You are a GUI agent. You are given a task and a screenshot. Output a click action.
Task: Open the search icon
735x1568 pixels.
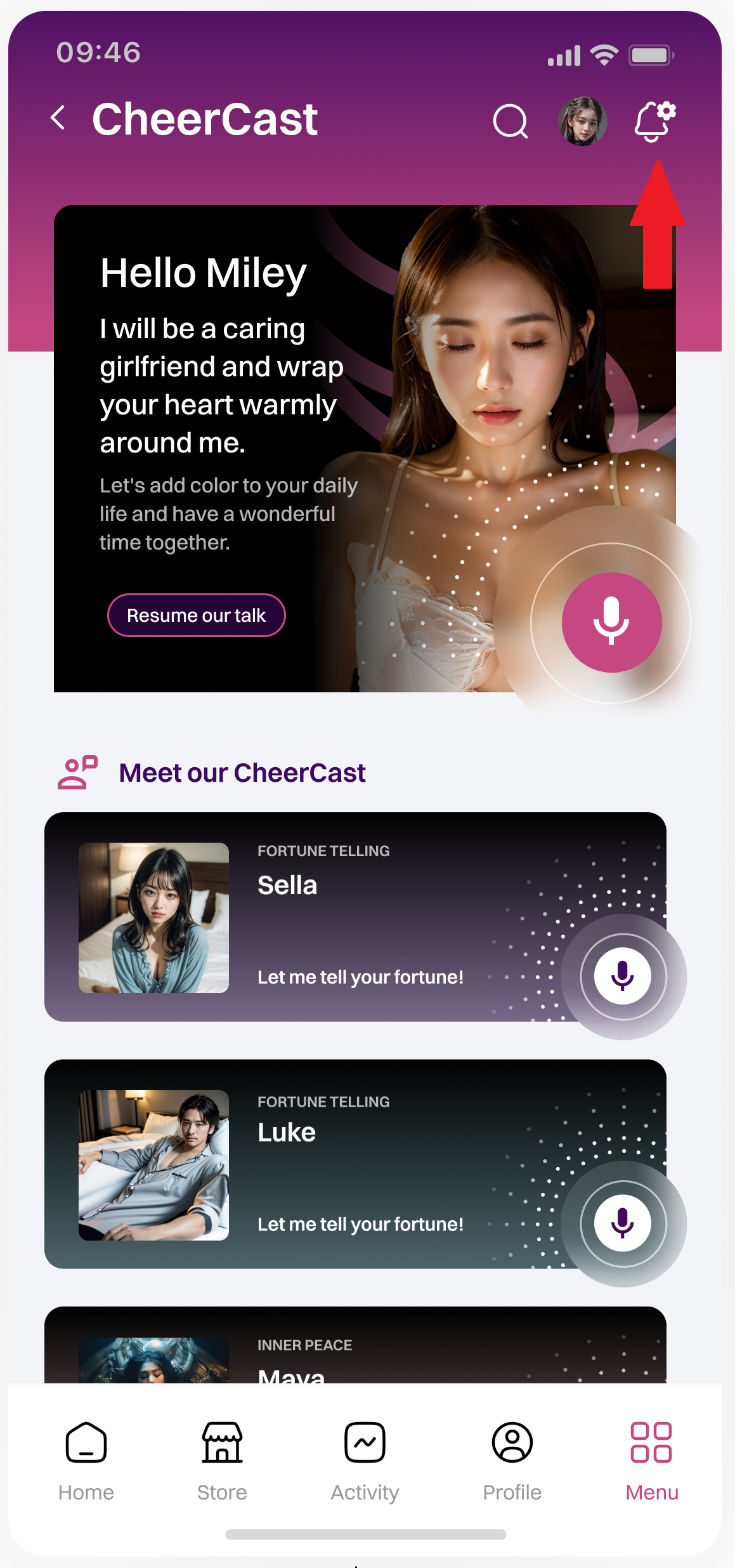tap(511, 121)
